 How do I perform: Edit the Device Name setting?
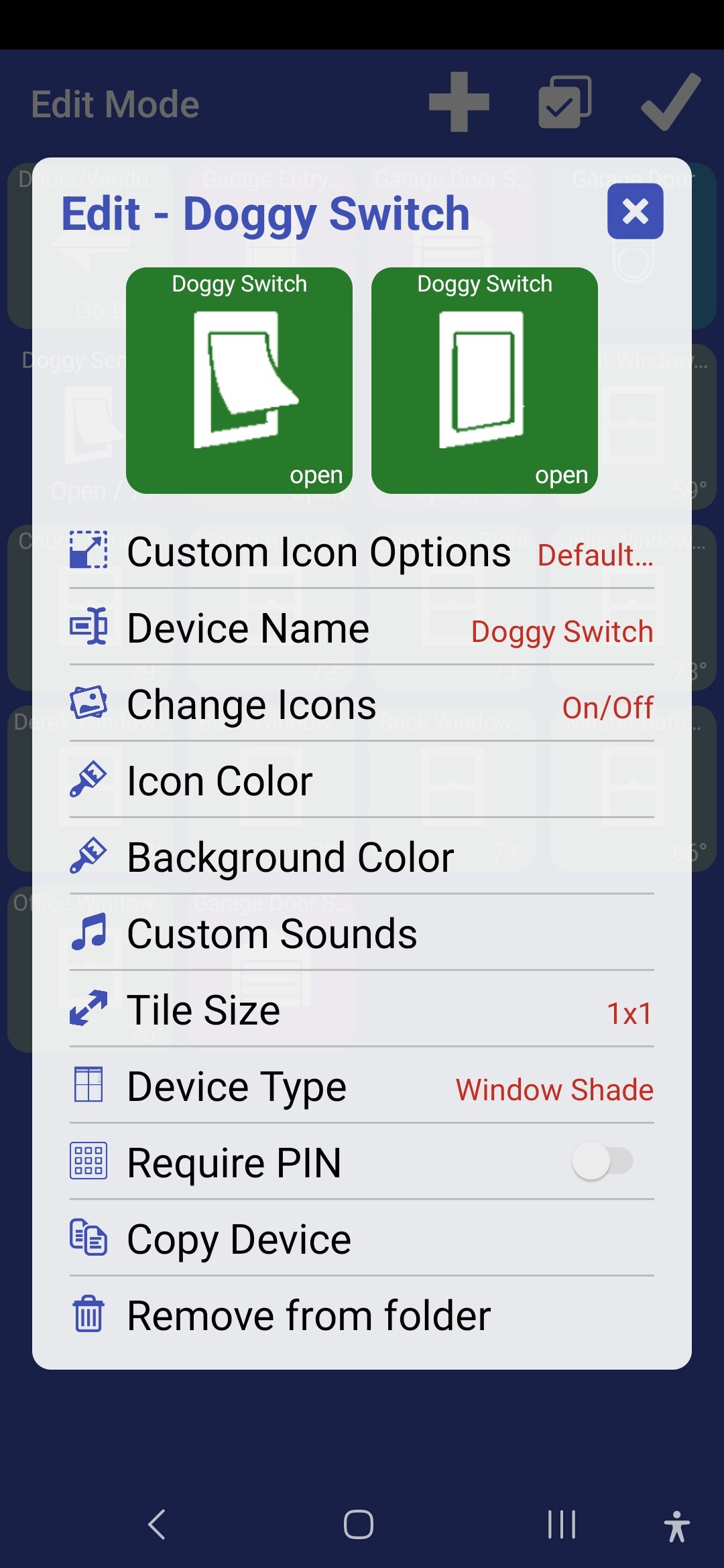coord(362,629)
